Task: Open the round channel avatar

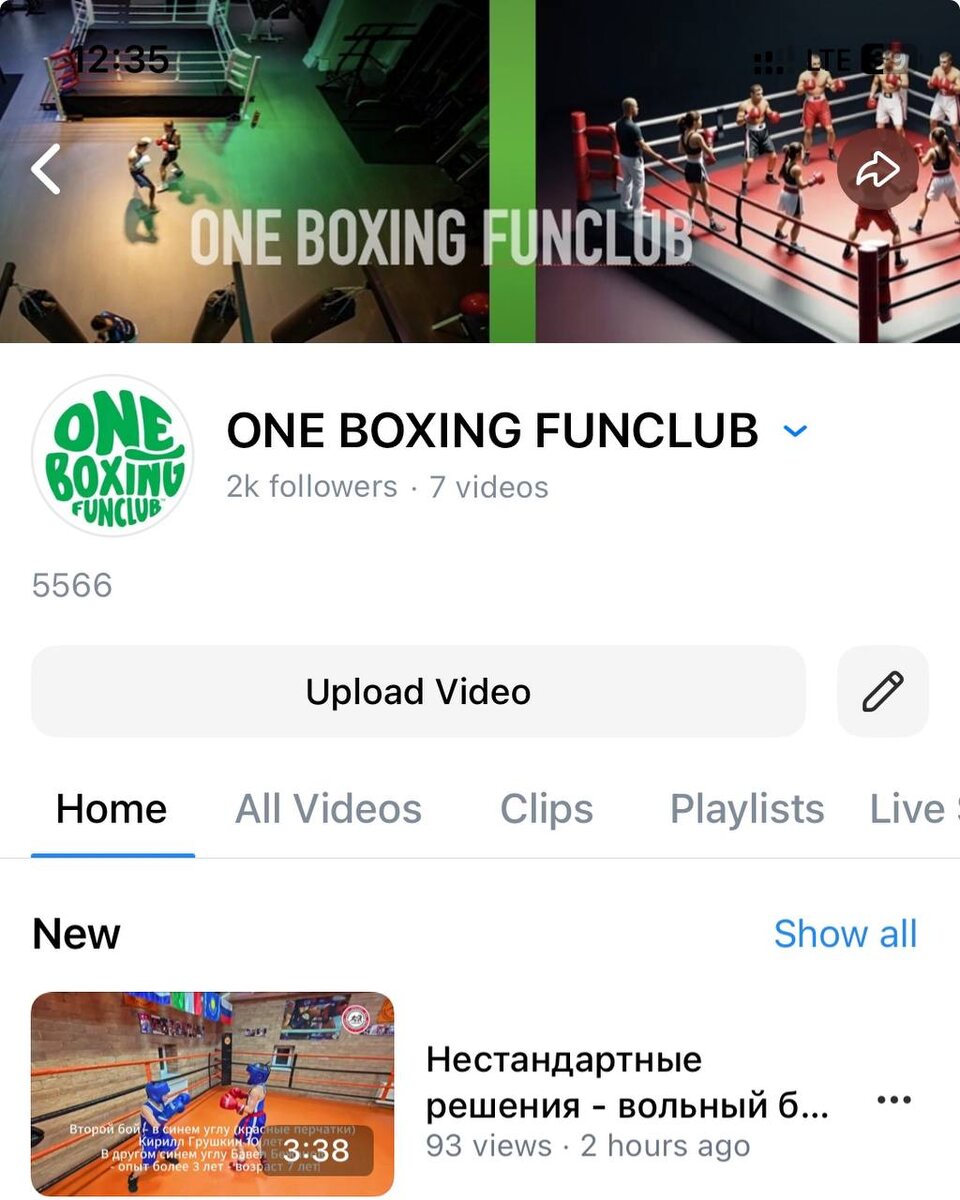Action: click(112, 456)
